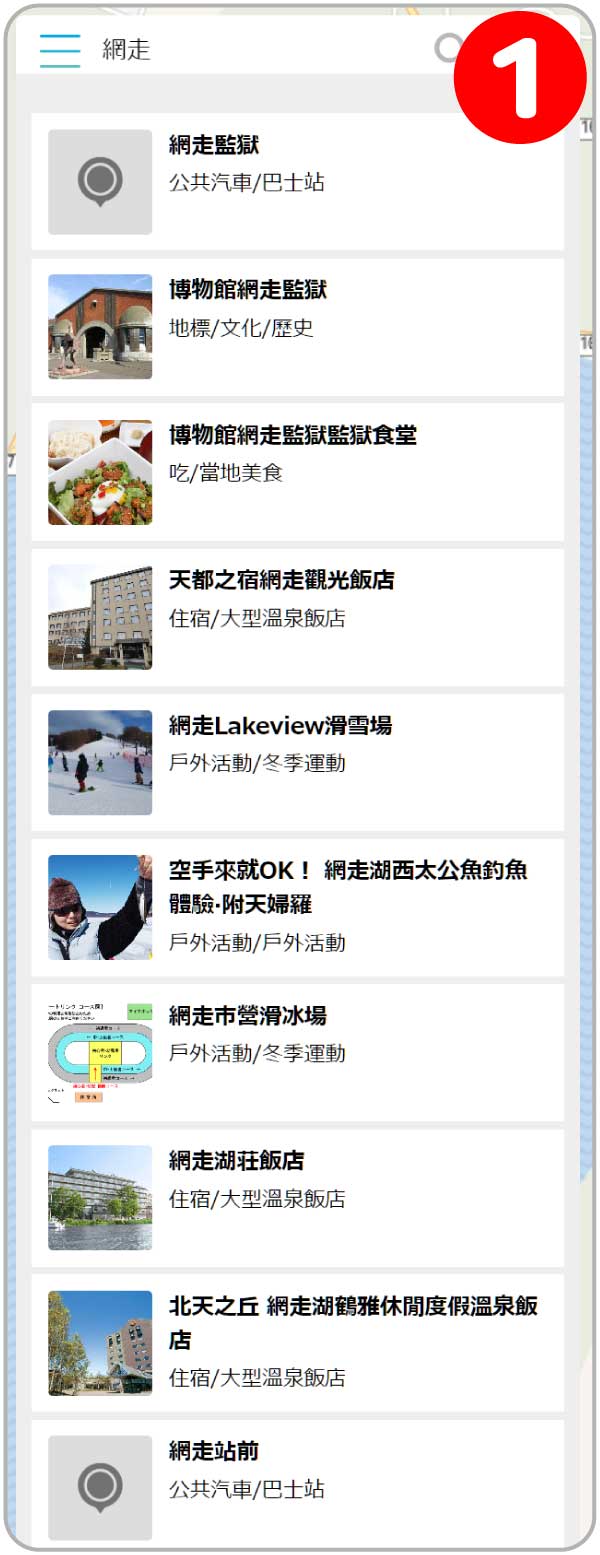The image size is (600, 1555).
Task: Open the hamburger menu
Action: pos(60,49)
